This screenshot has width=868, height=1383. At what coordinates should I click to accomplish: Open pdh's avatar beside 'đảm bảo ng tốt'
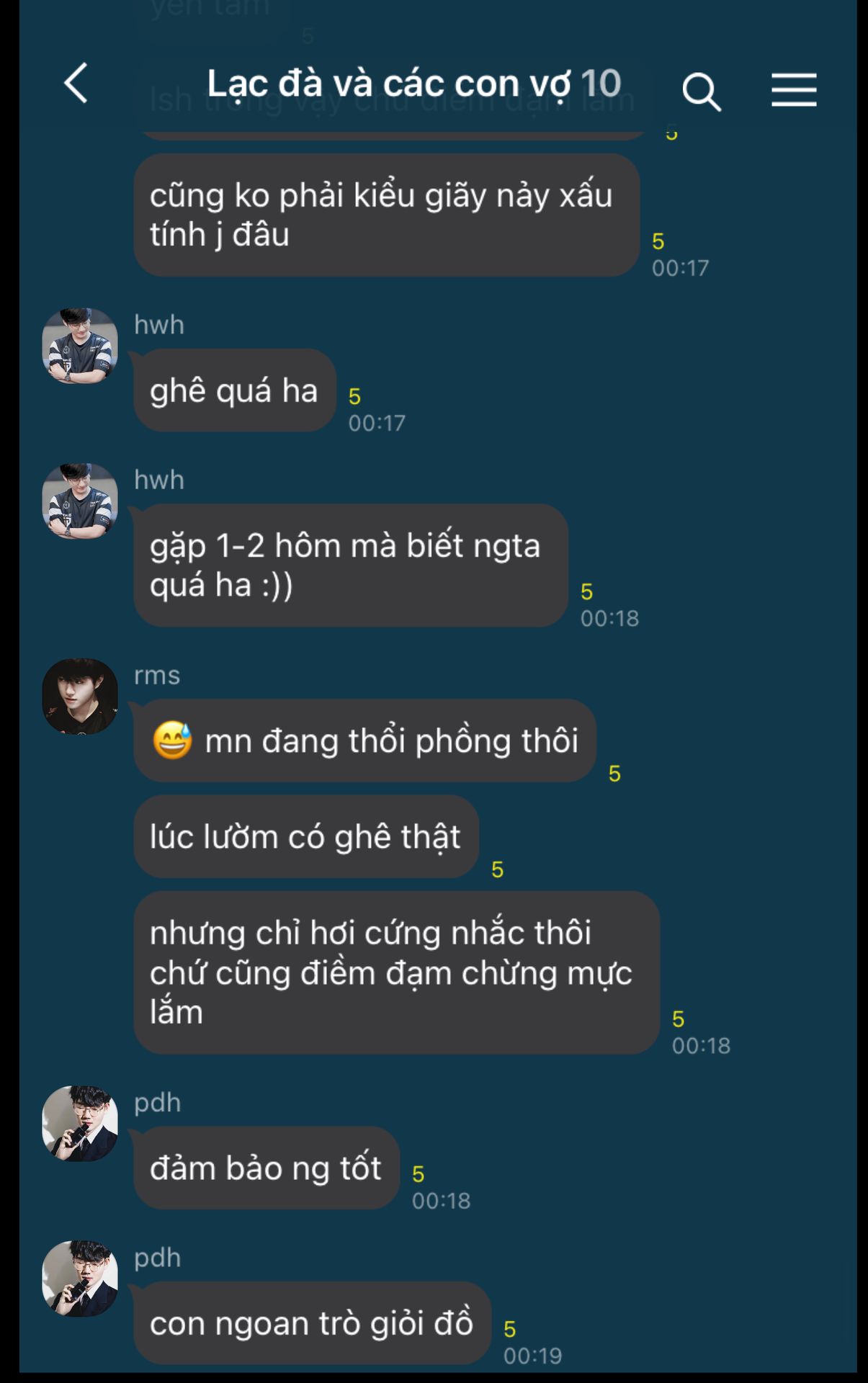pos(80,1123)
